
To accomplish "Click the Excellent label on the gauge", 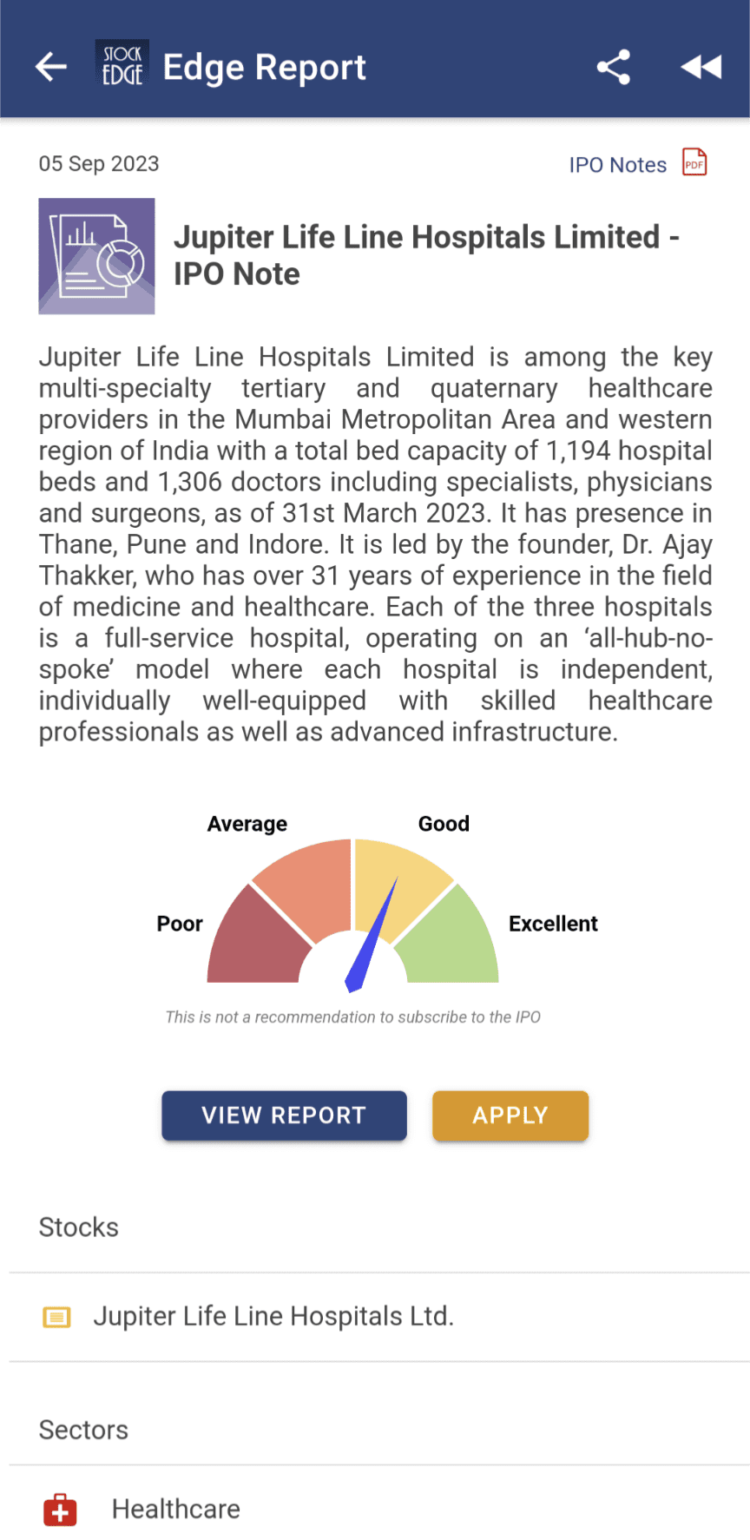I will coord(553,923).
